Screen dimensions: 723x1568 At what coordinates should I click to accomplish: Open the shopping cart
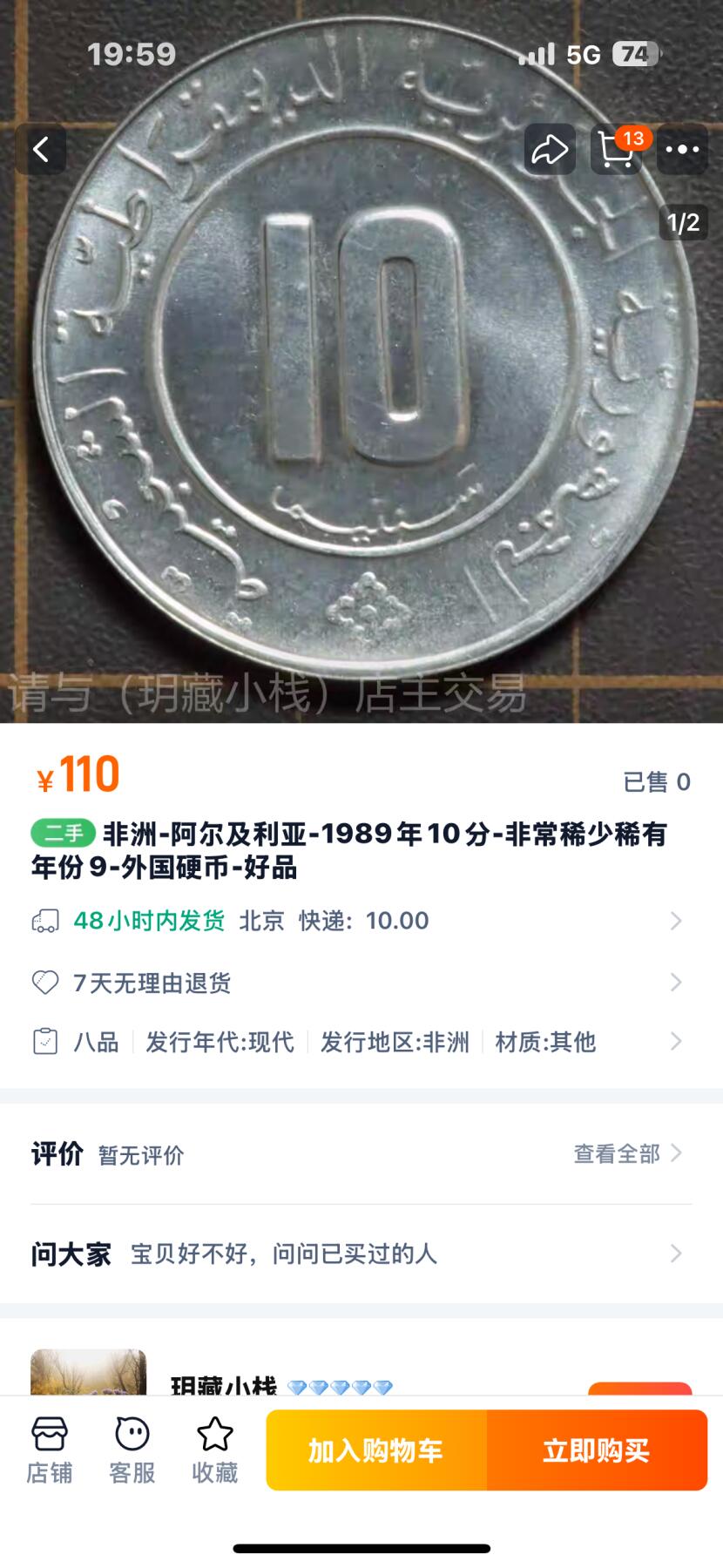[616, 150]
